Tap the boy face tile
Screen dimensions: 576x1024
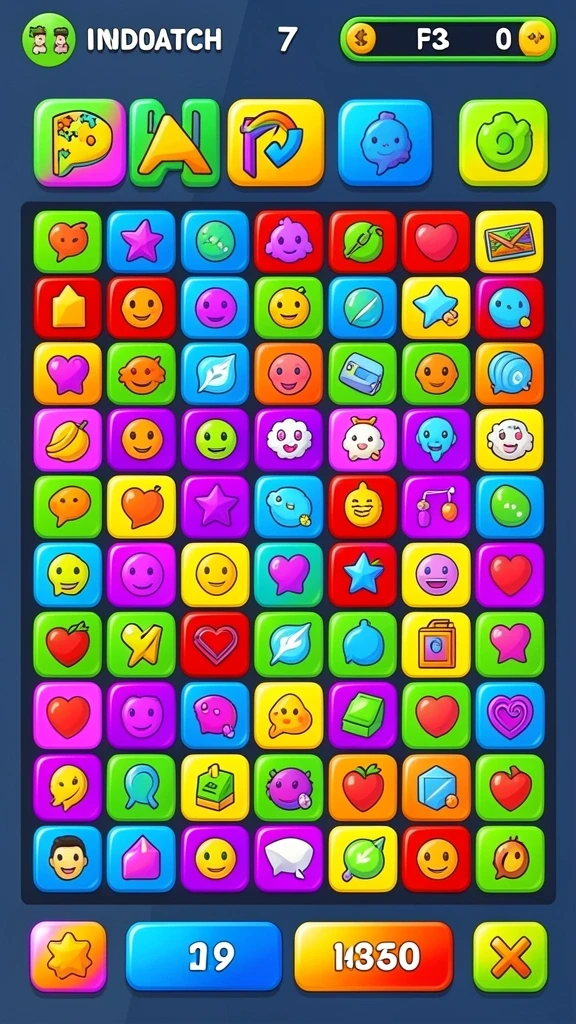pos(68,859)
